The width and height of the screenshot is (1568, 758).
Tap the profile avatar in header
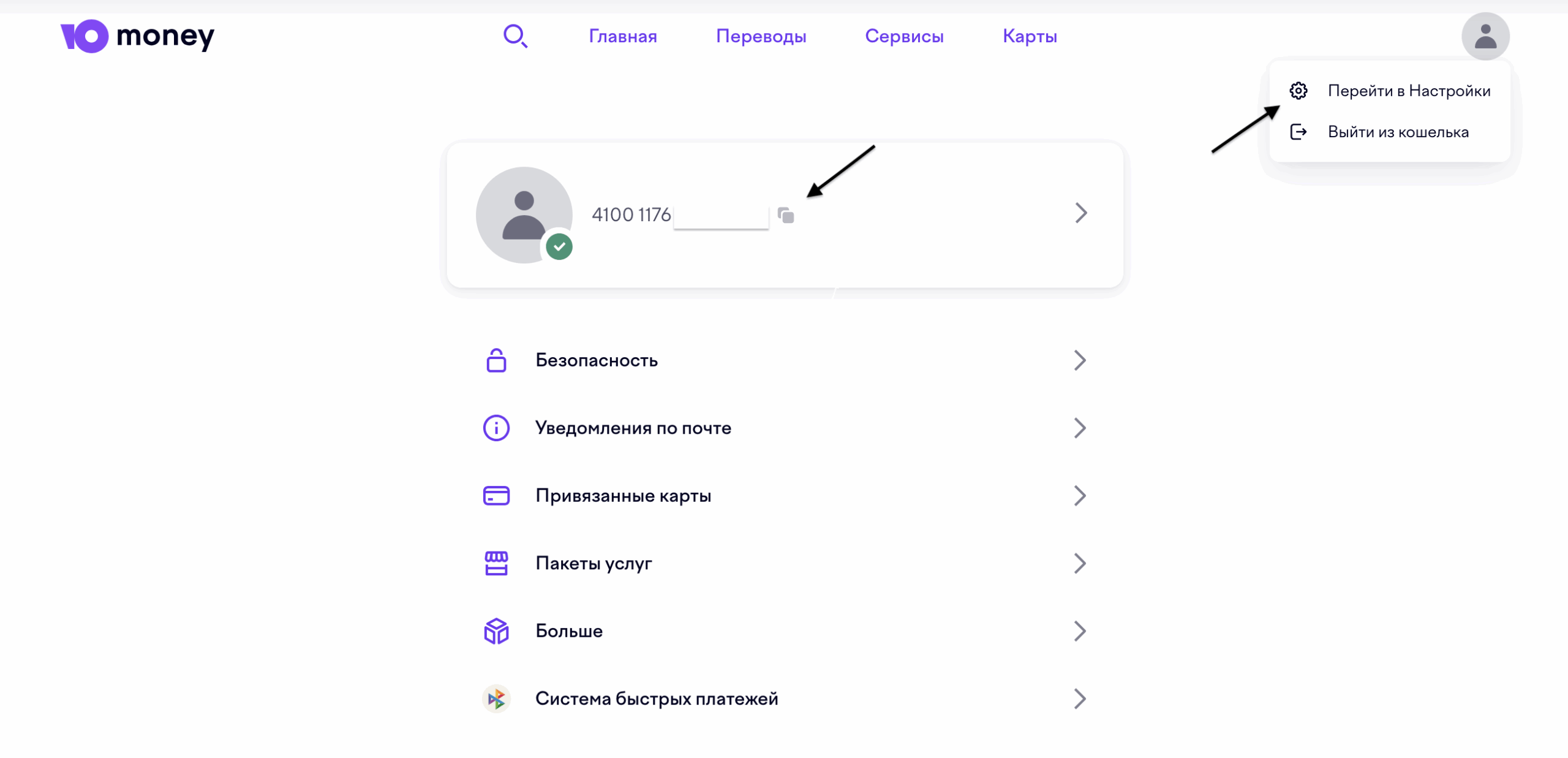click(1485, 36)
